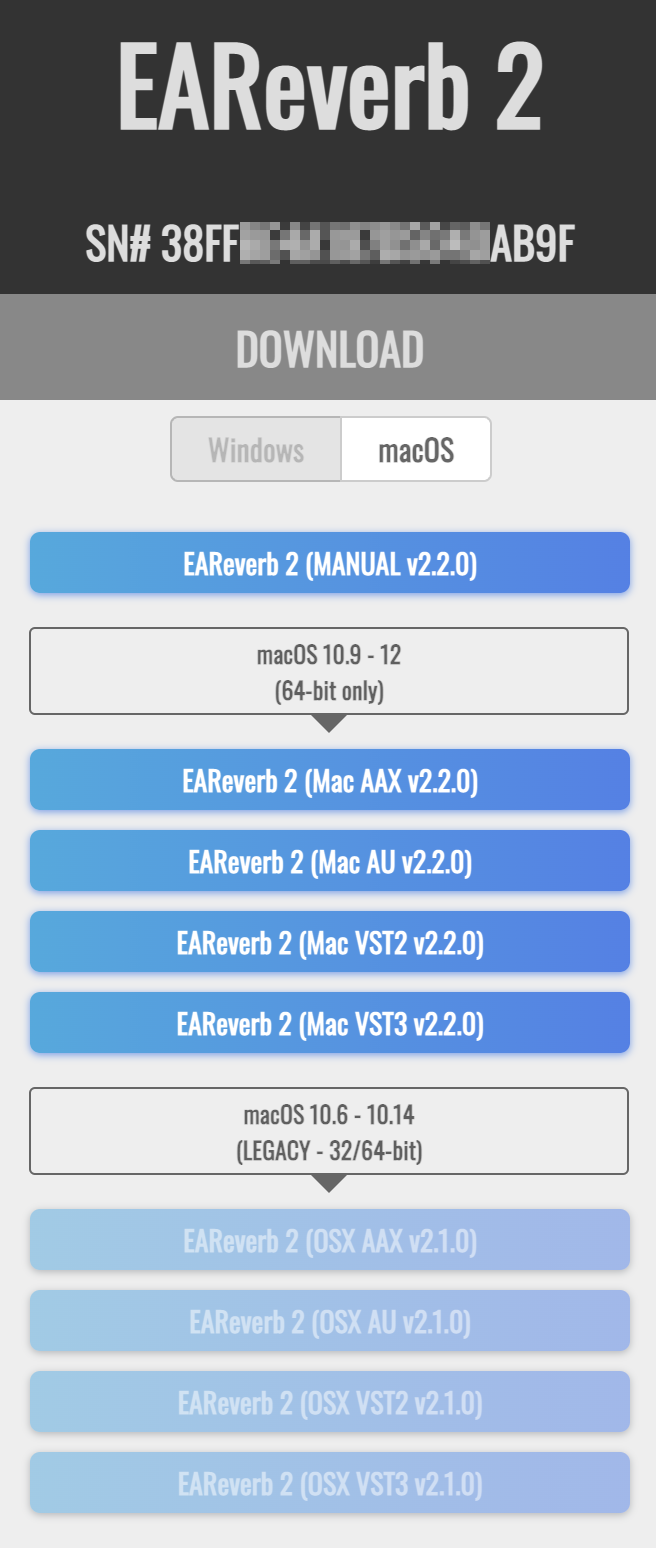Select the macOS tab
The width and height of the screenshot is (656, 1548).
[x=416, y=450]
